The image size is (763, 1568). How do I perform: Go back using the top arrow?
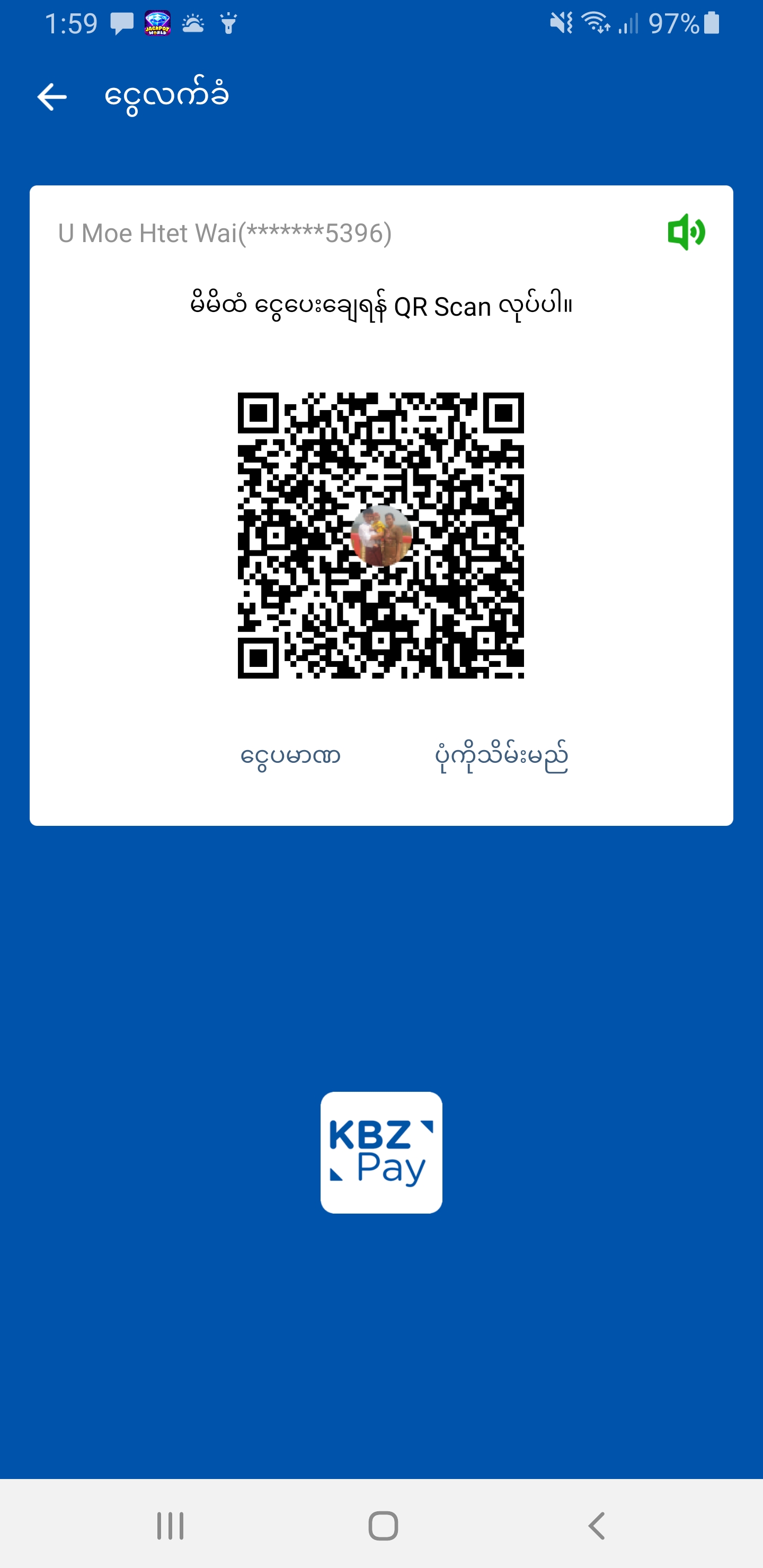pyautogui.click(x=52, y=97)
